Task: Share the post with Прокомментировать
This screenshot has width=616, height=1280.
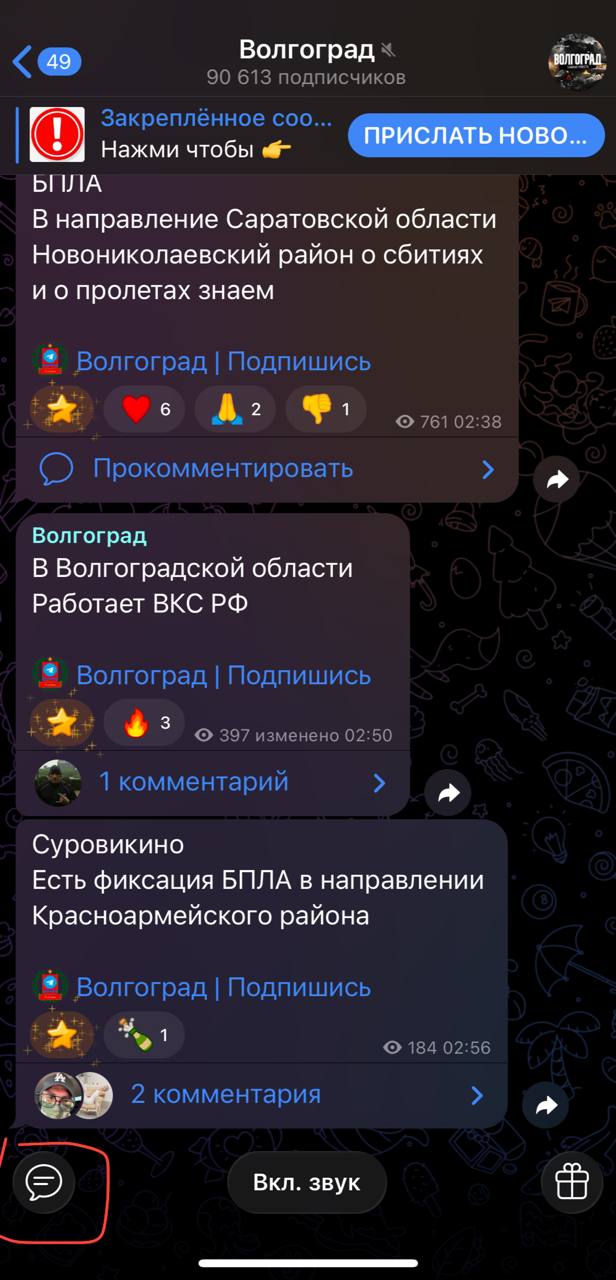Action: coord(556,480)
